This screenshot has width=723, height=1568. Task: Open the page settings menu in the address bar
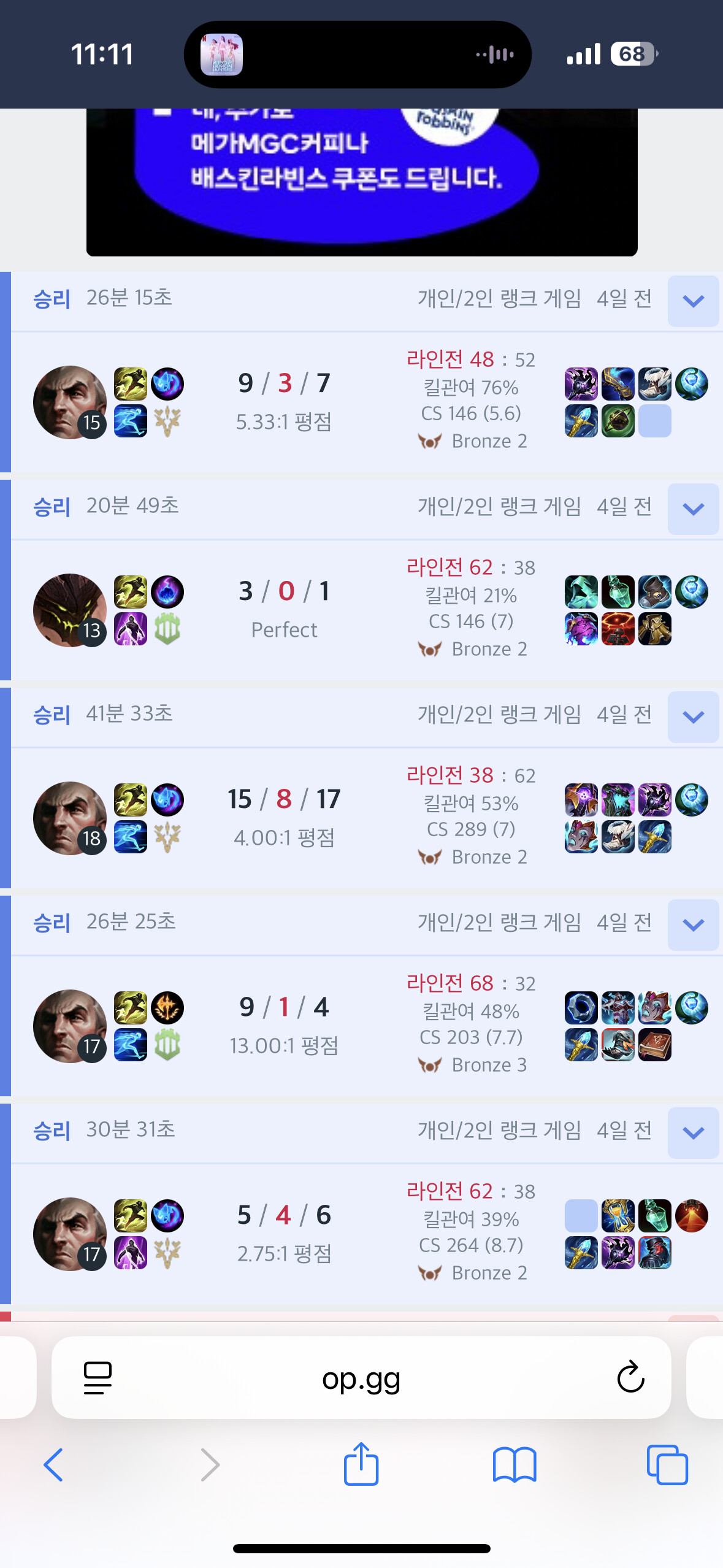coord(98,1378)
